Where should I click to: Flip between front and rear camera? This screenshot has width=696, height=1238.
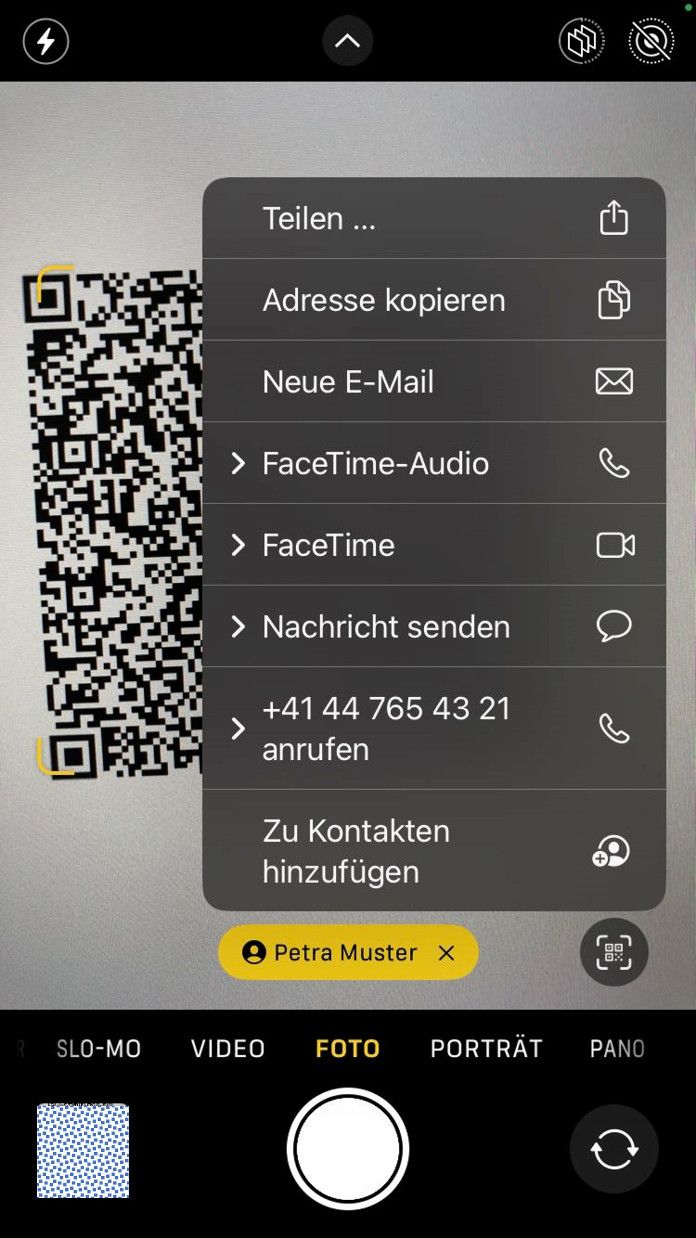tap(614, 1150)
